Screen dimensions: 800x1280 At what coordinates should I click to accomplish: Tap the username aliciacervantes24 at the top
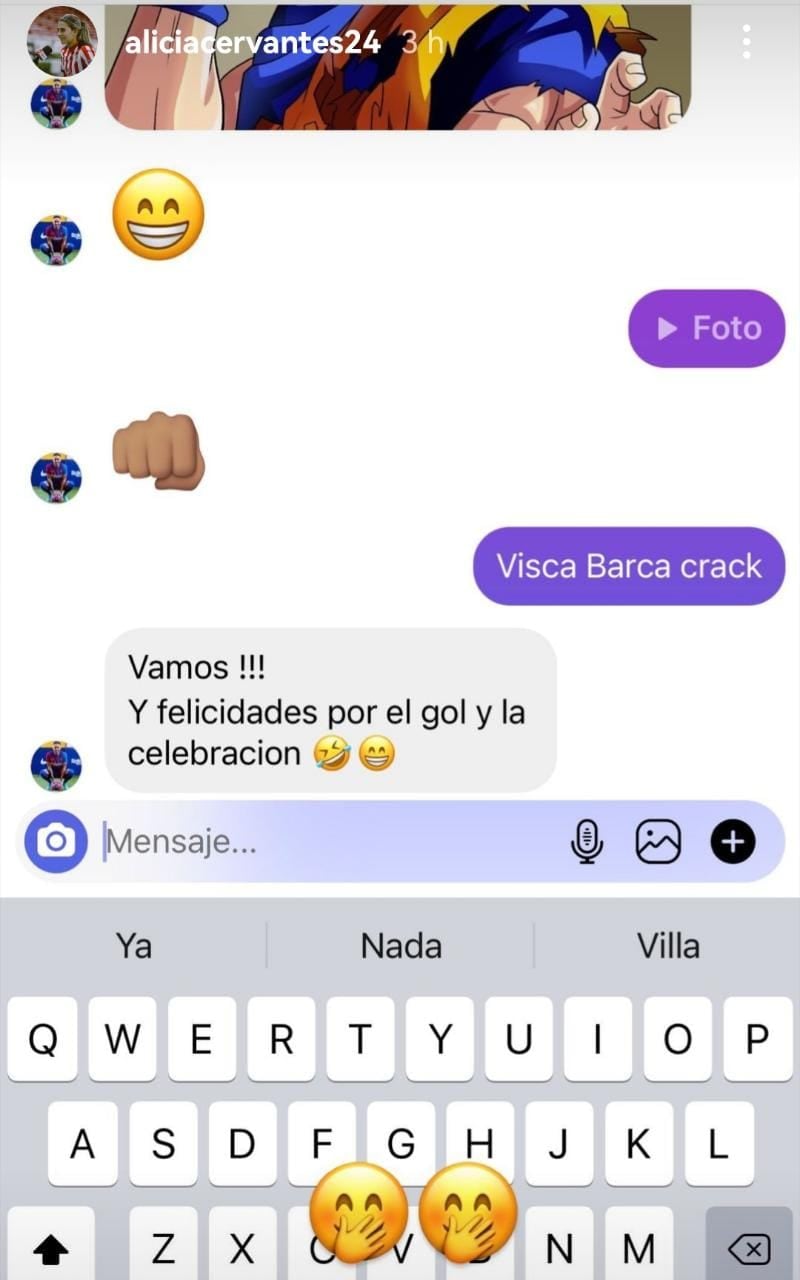(253, 44)
